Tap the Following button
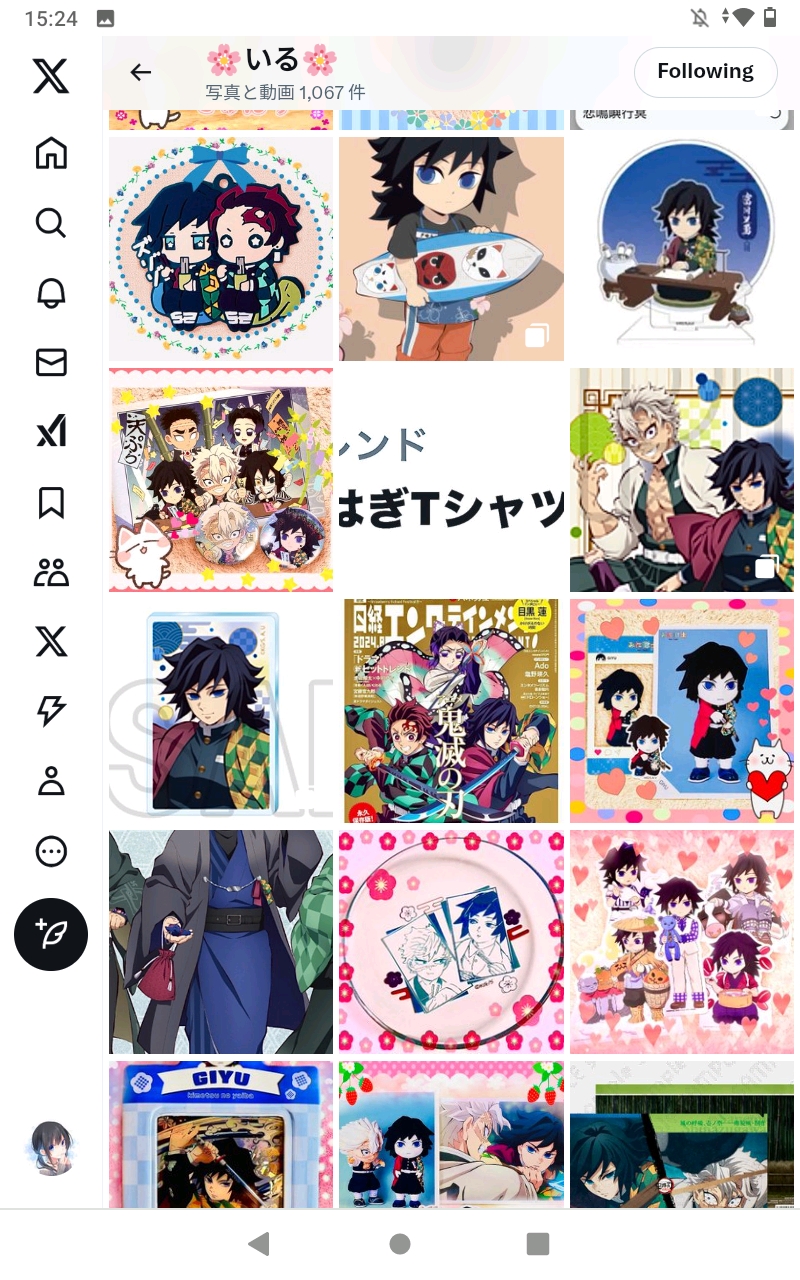 click(705, 72)
